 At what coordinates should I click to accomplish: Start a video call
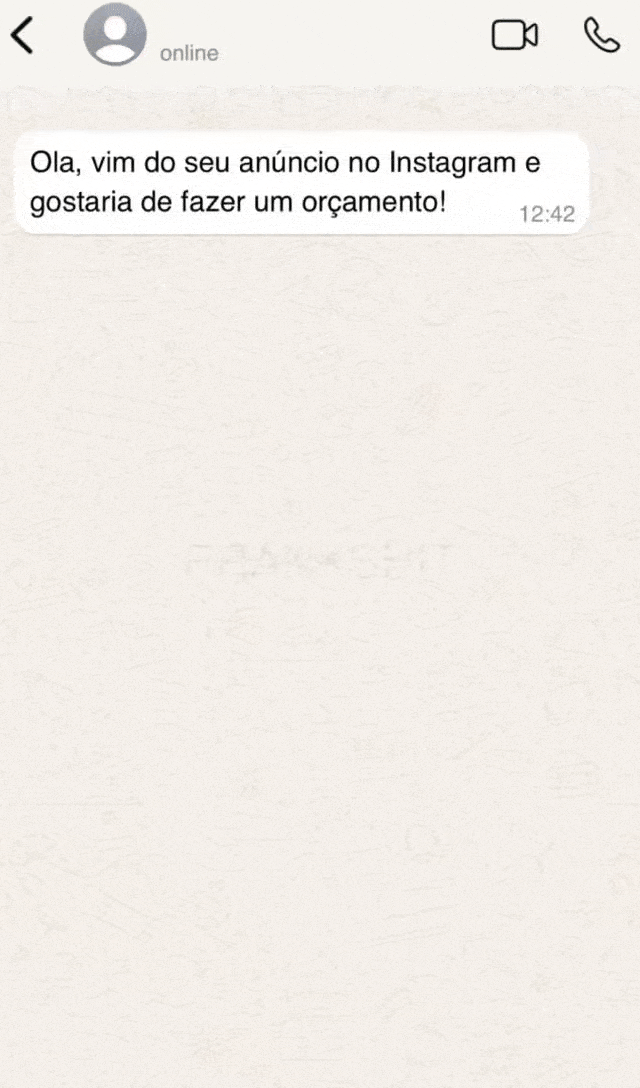tap(514, 35)
